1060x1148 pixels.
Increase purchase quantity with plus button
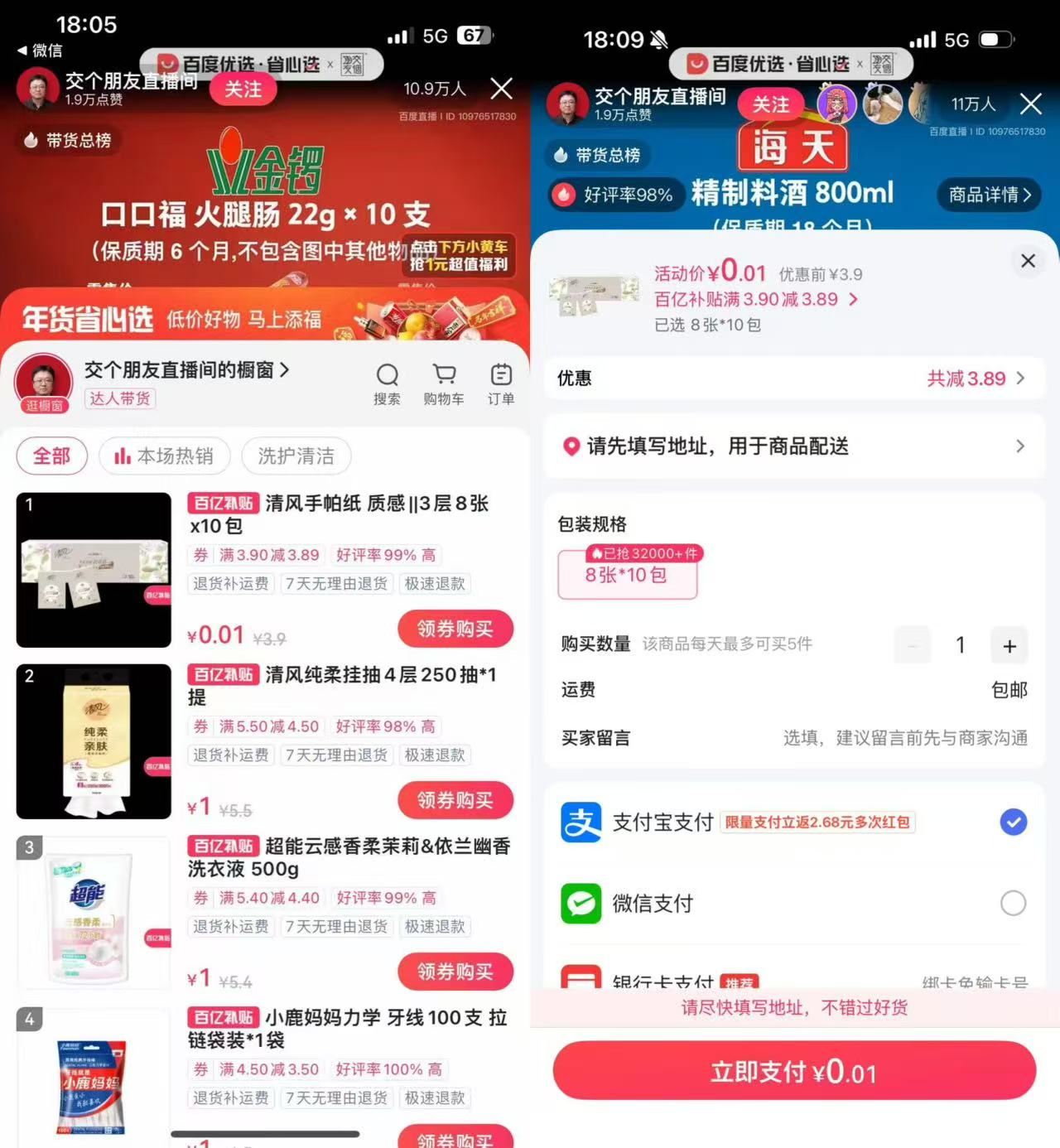(x=1009, y=645)
